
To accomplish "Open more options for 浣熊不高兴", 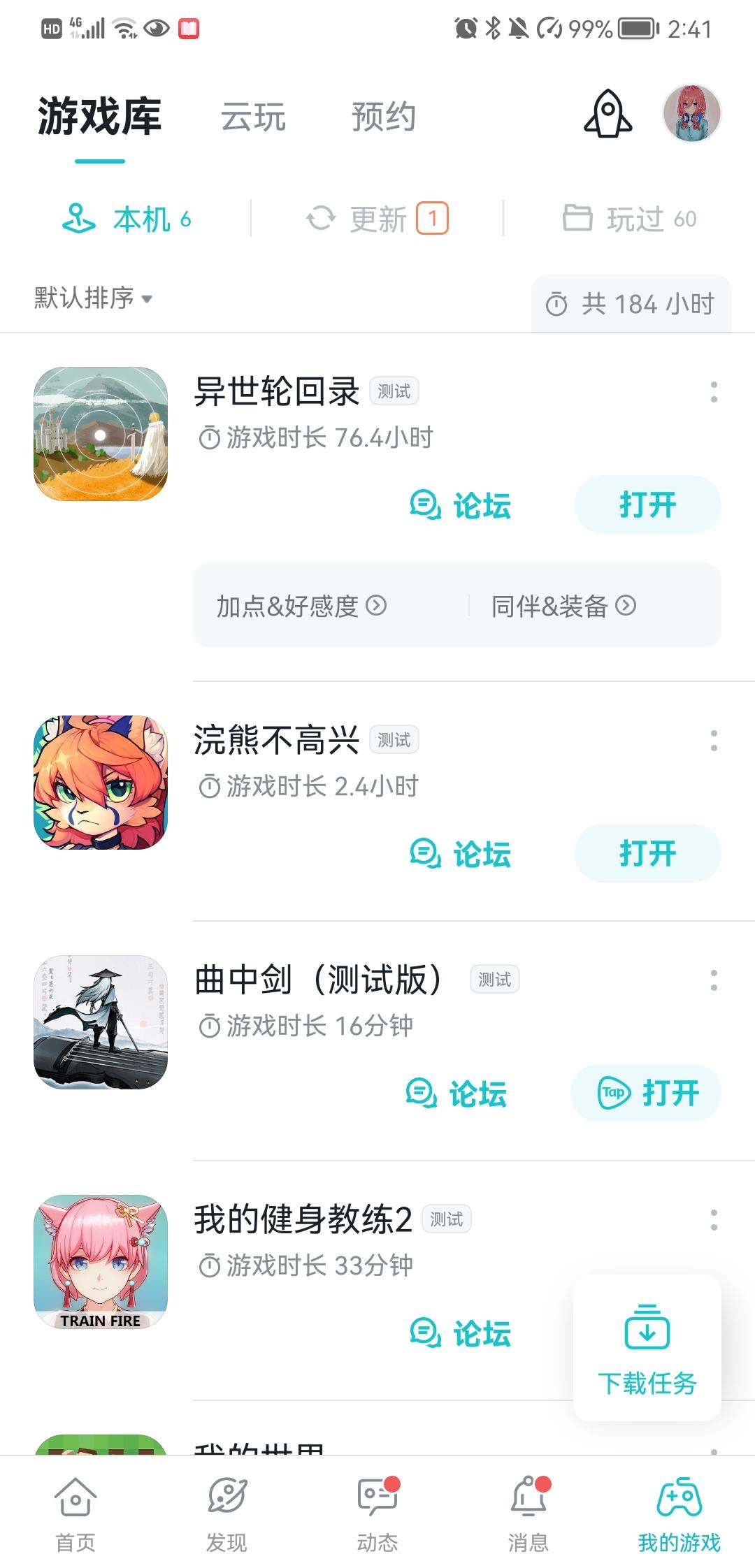I will click(x=713, y=741).
